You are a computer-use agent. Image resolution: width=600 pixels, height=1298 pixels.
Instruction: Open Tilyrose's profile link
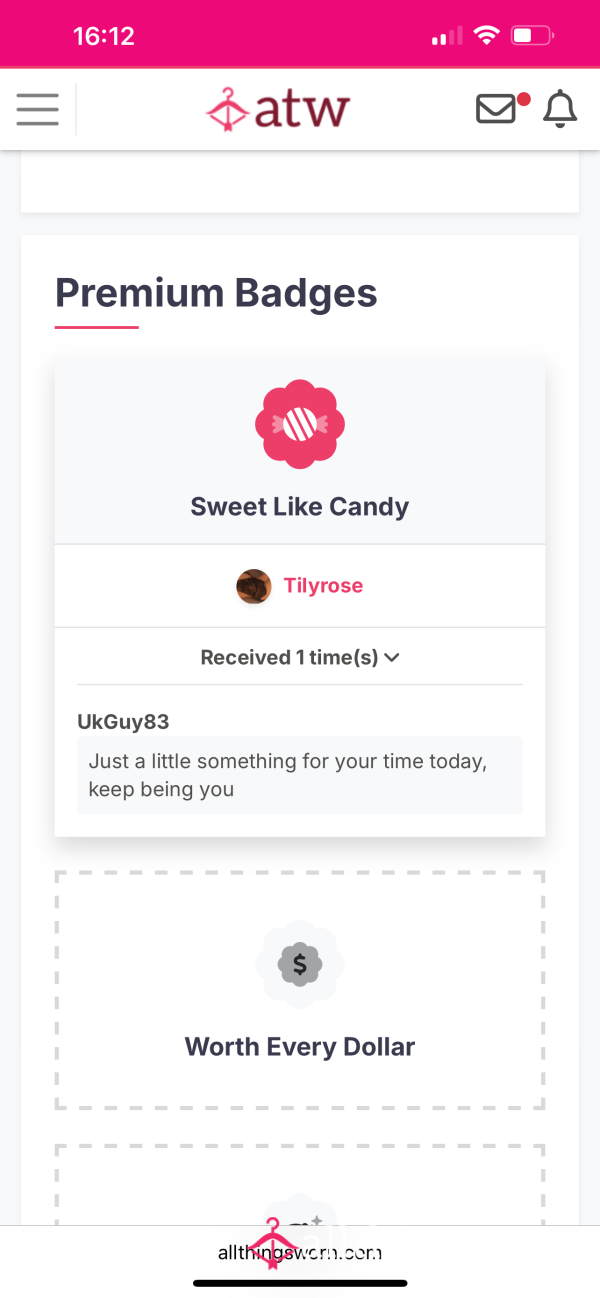[x=323, y=586]
